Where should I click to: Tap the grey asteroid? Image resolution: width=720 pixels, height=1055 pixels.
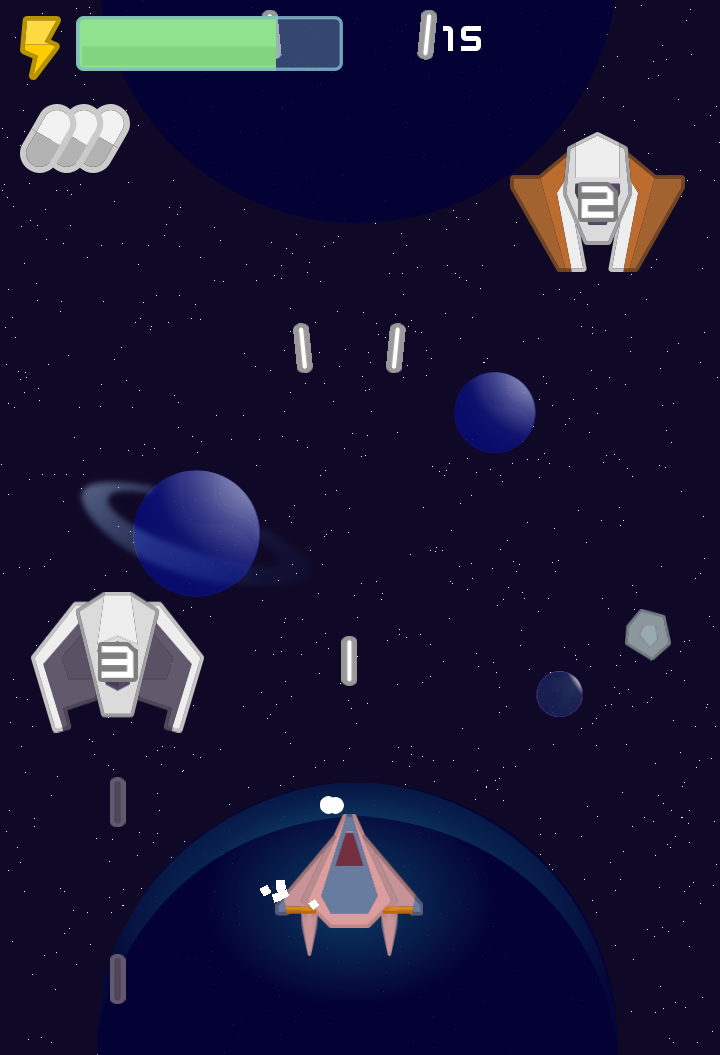(648, 634)
